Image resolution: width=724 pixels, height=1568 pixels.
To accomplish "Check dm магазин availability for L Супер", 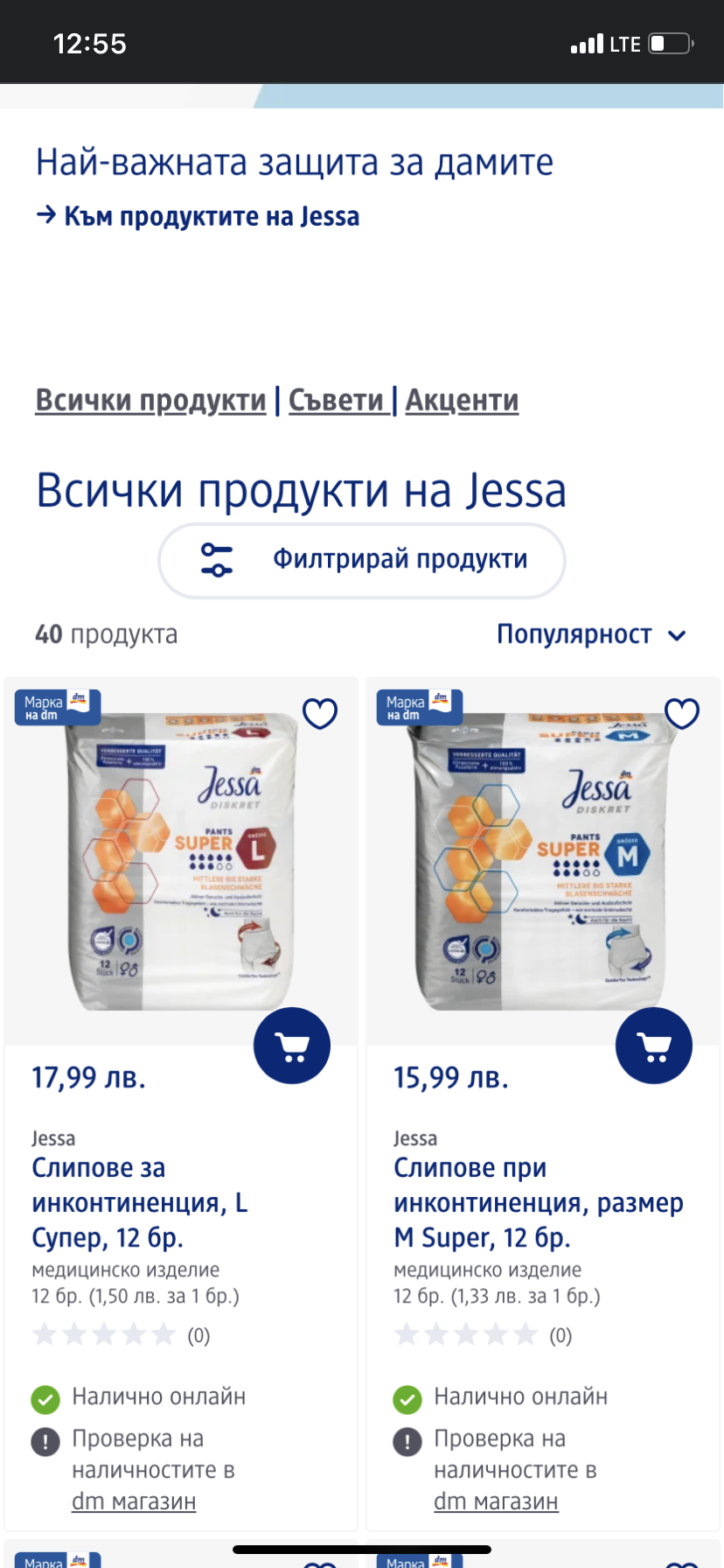I will coord(134,1501).
